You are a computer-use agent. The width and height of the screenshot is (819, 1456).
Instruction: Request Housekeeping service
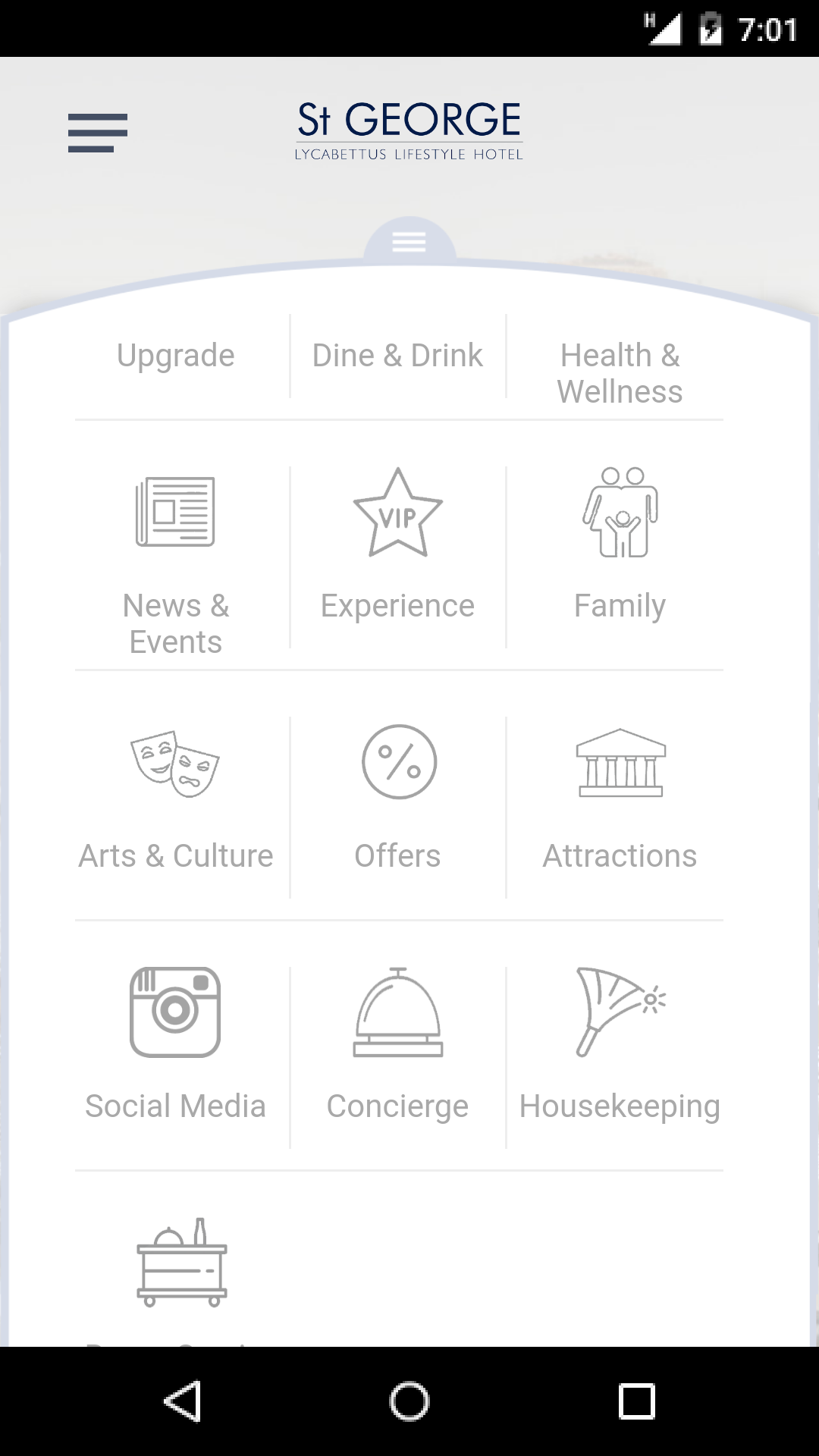620,1046
